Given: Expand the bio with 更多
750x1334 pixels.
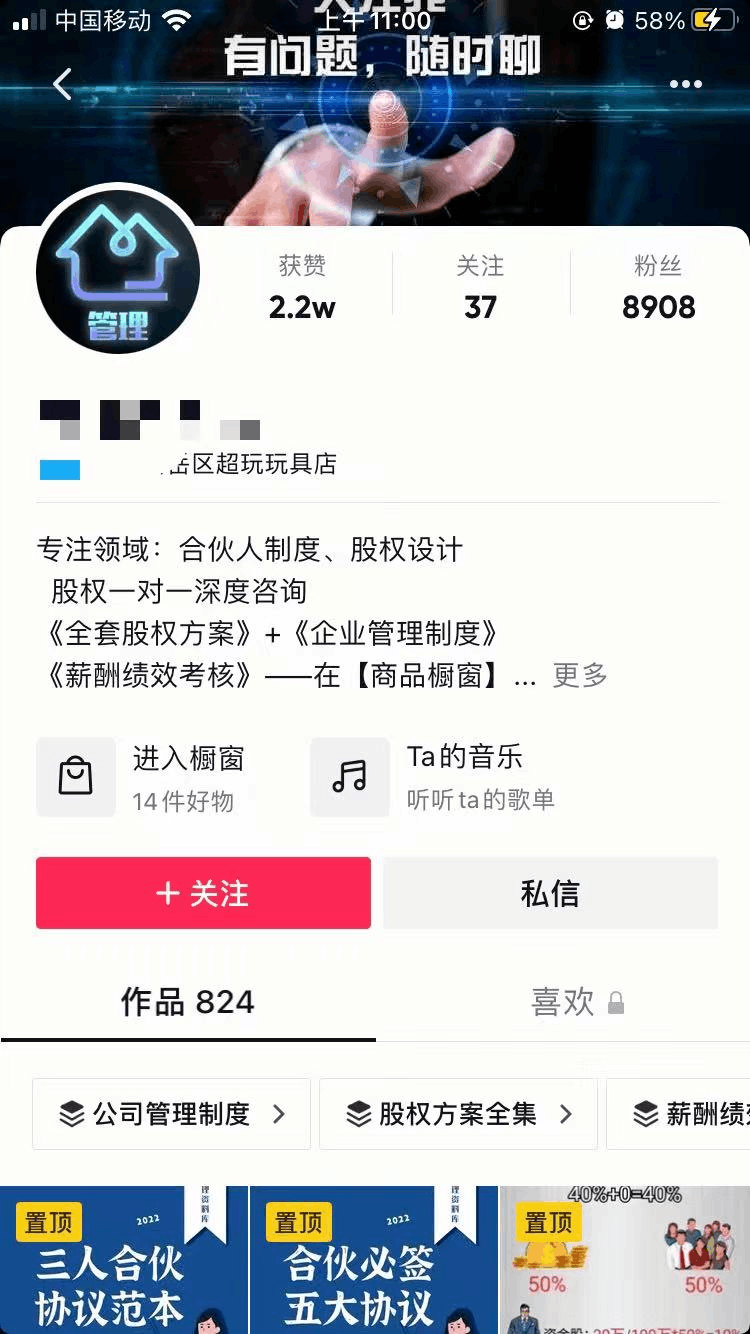Looking at the screenshot, I should point(580,675).
